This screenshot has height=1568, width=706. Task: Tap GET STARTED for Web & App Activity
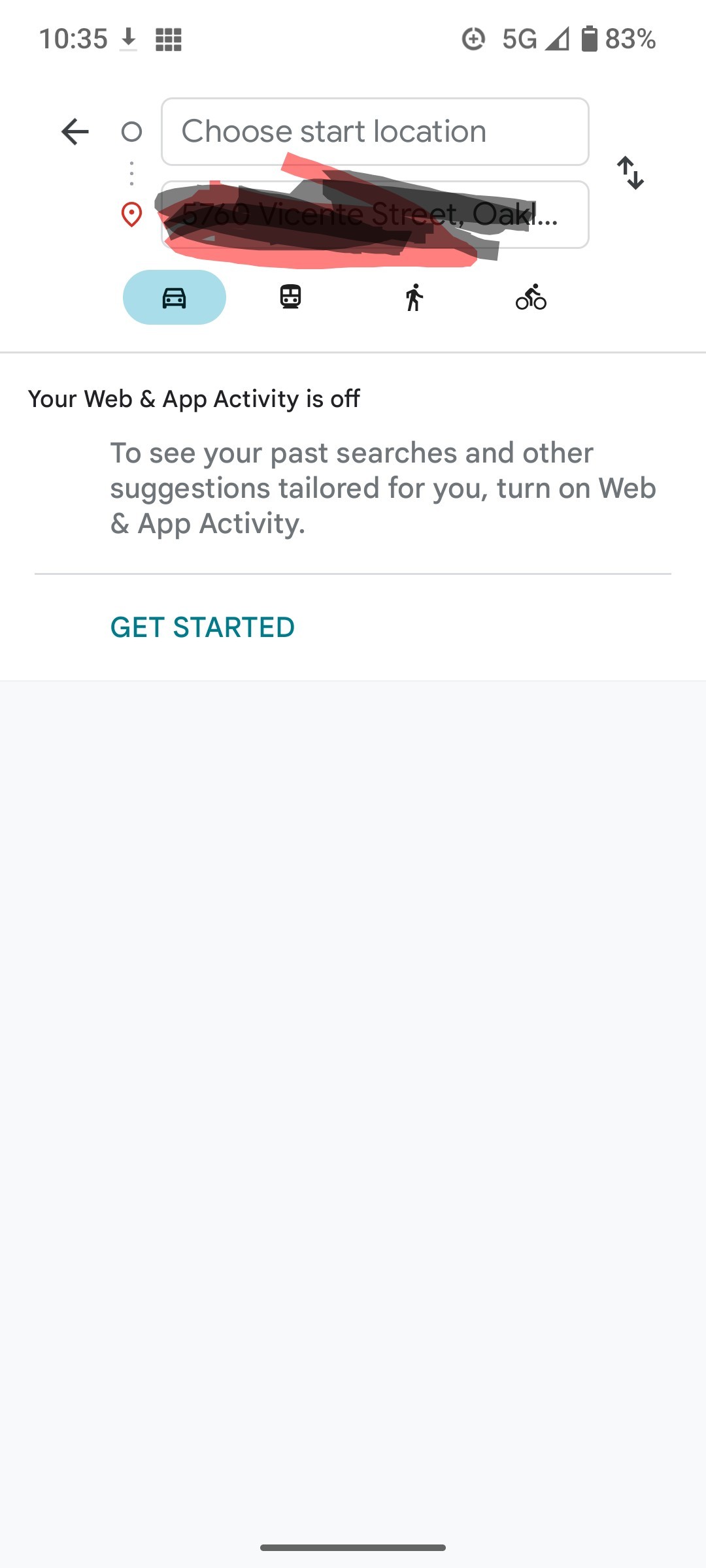coord(203,627)
